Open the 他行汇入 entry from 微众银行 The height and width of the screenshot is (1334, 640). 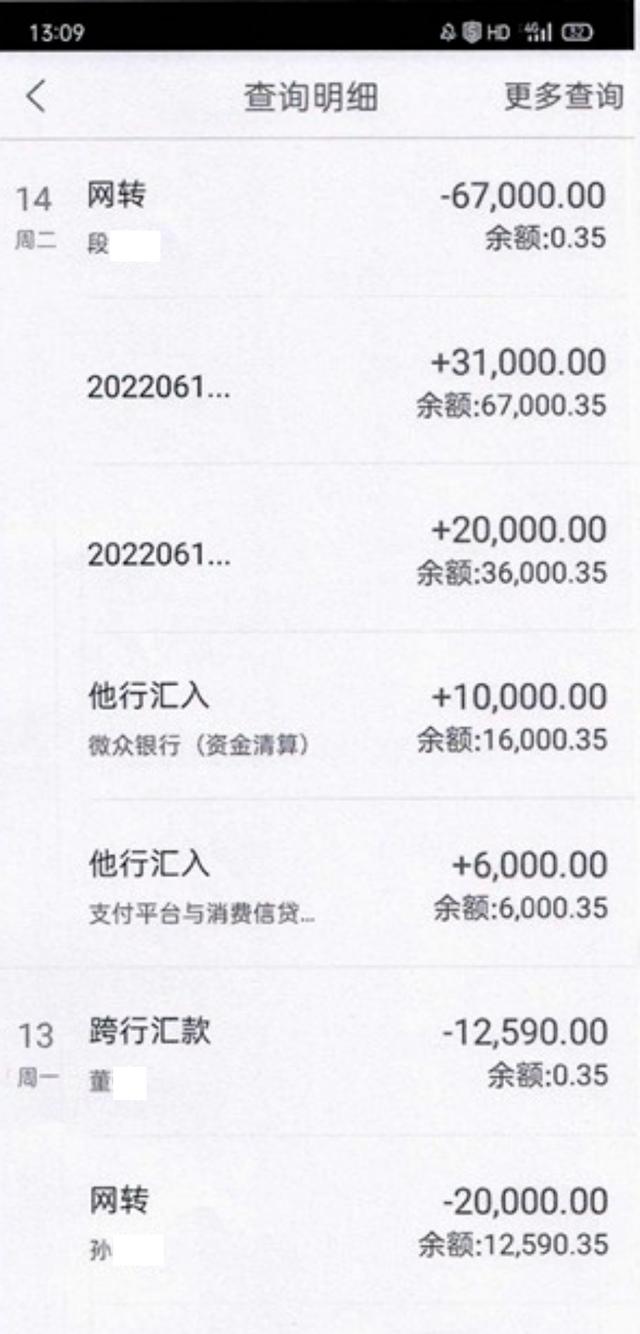[346, 718]
